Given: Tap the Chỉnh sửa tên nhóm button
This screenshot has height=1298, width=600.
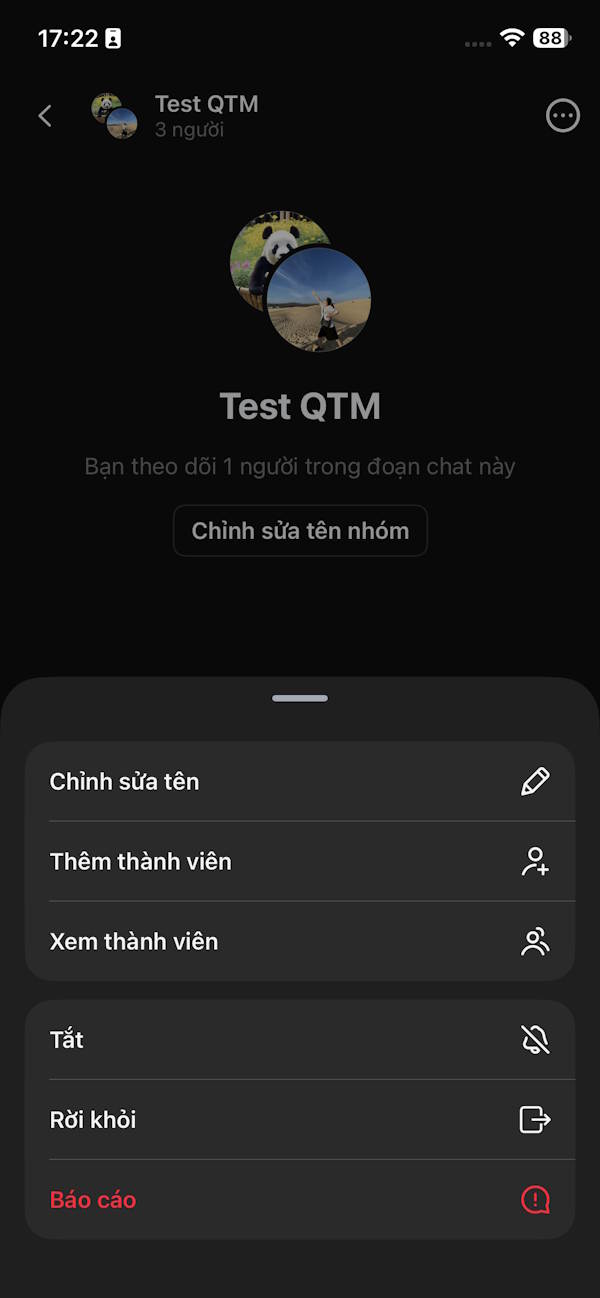Looking at the screenshot, I should (300, 531).
